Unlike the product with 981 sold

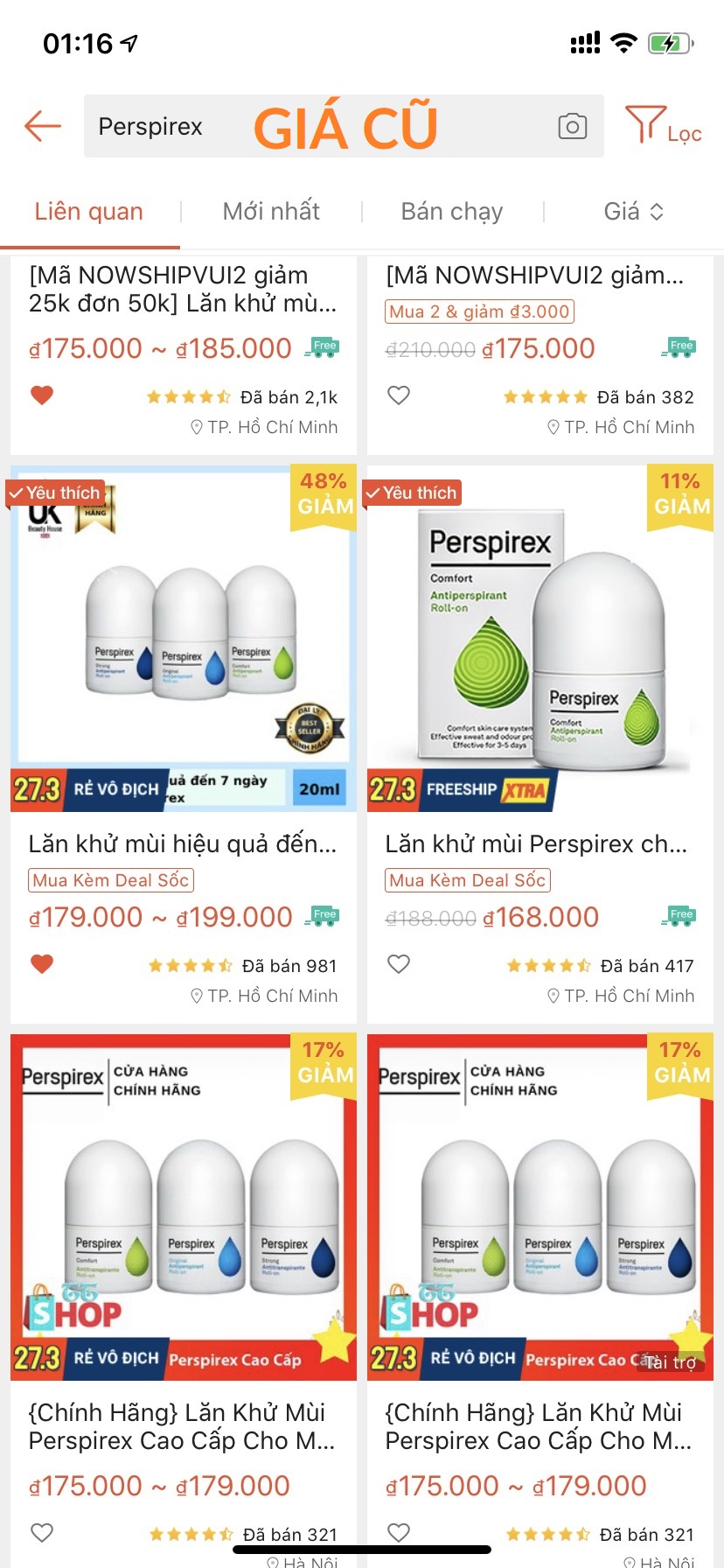tap(42, 964)
